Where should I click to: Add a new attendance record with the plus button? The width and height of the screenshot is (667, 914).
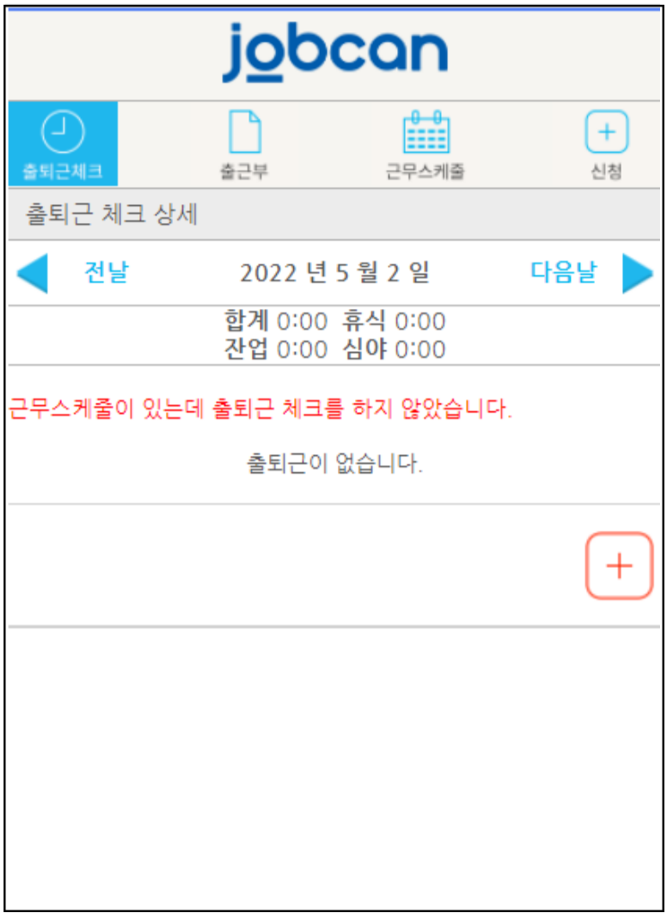(x=619, y=566)
